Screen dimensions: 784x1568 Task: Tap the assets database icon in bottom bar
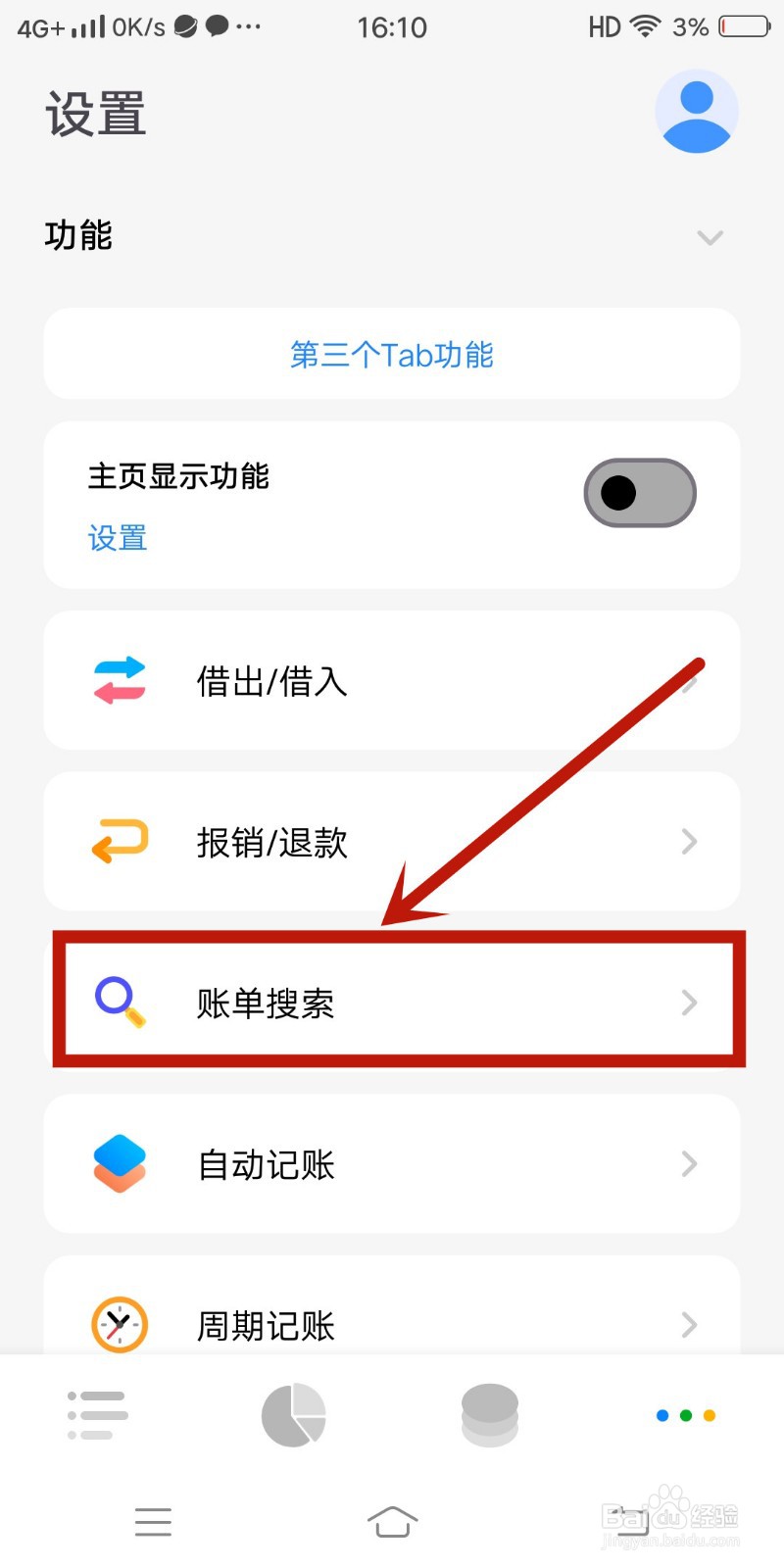489,1414
